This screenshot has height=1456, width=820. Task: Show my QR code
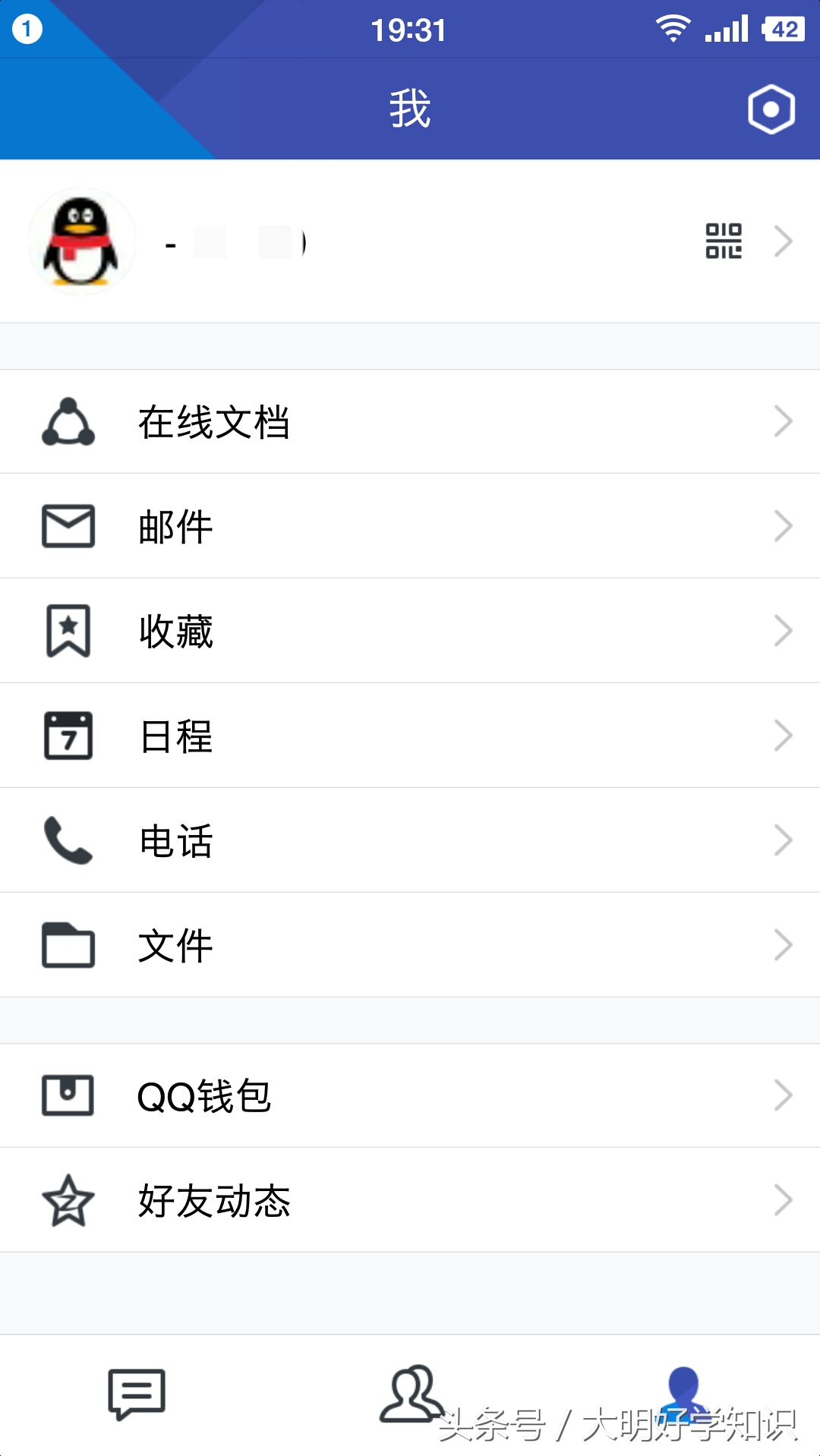(723, 241)
